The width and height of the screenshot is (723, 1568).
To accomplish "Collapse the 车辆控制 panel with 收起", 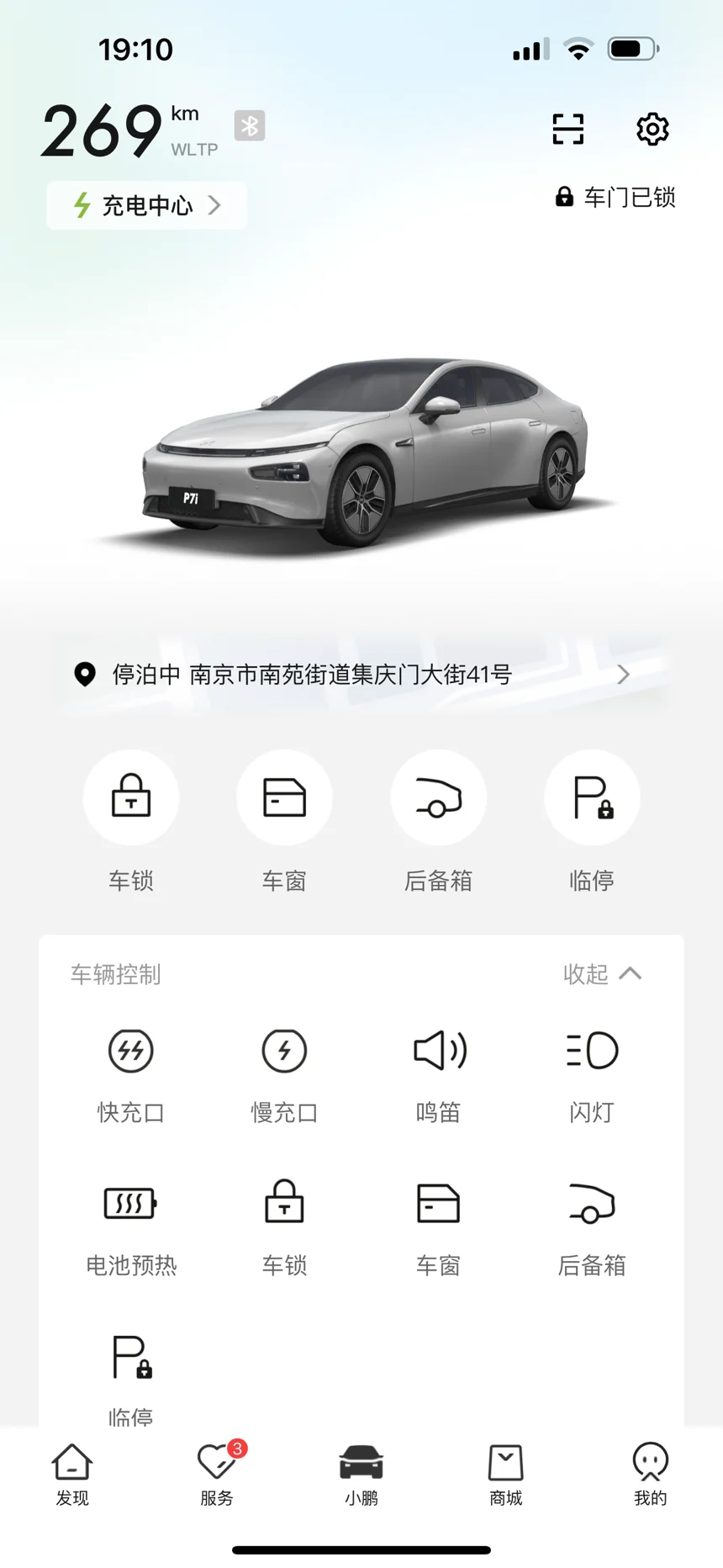I will click(x=602, y=974).
